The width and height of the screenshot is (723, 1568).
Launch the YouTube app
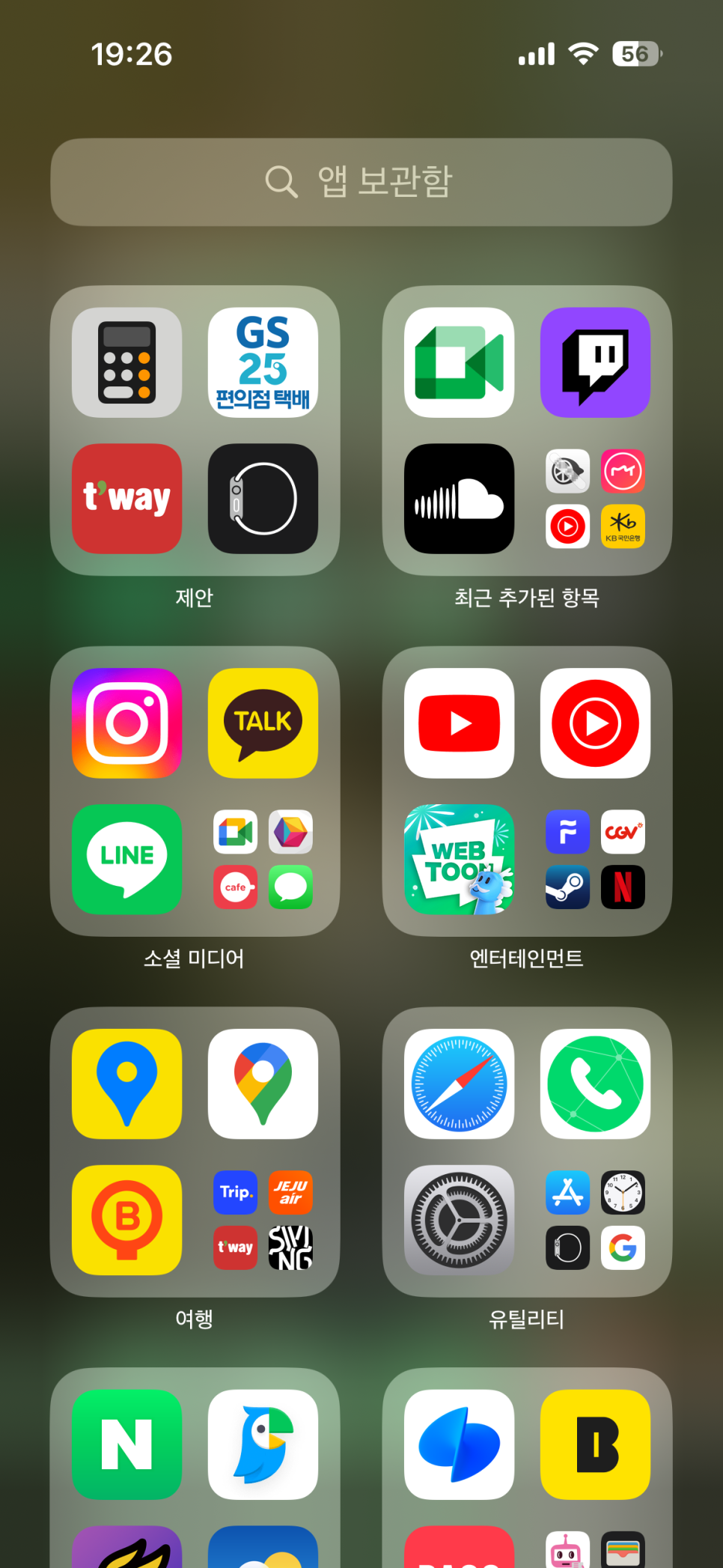[460, 723]
